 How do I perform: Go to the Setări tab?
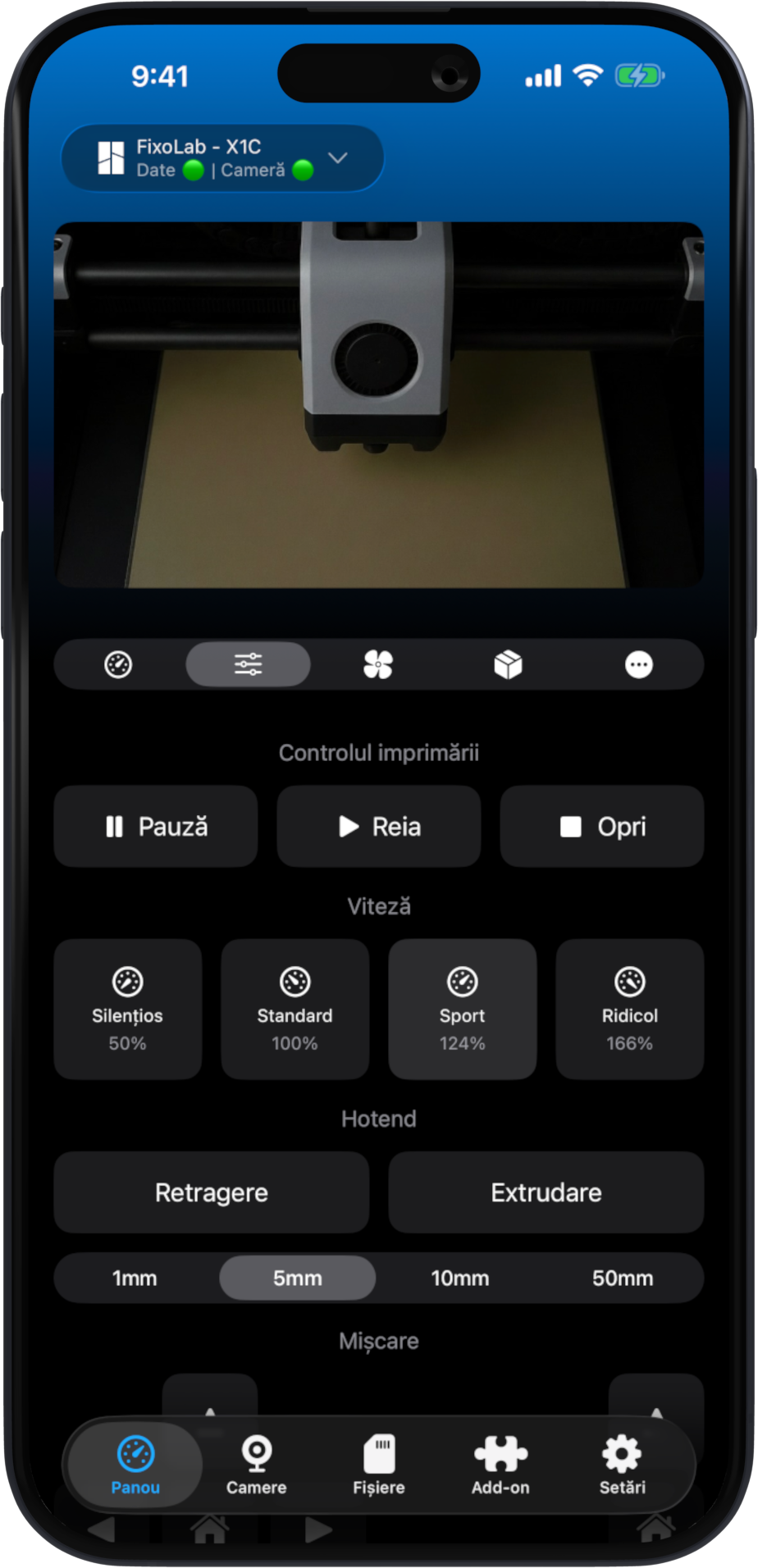pyautogui.click(x=622, y=1465)
